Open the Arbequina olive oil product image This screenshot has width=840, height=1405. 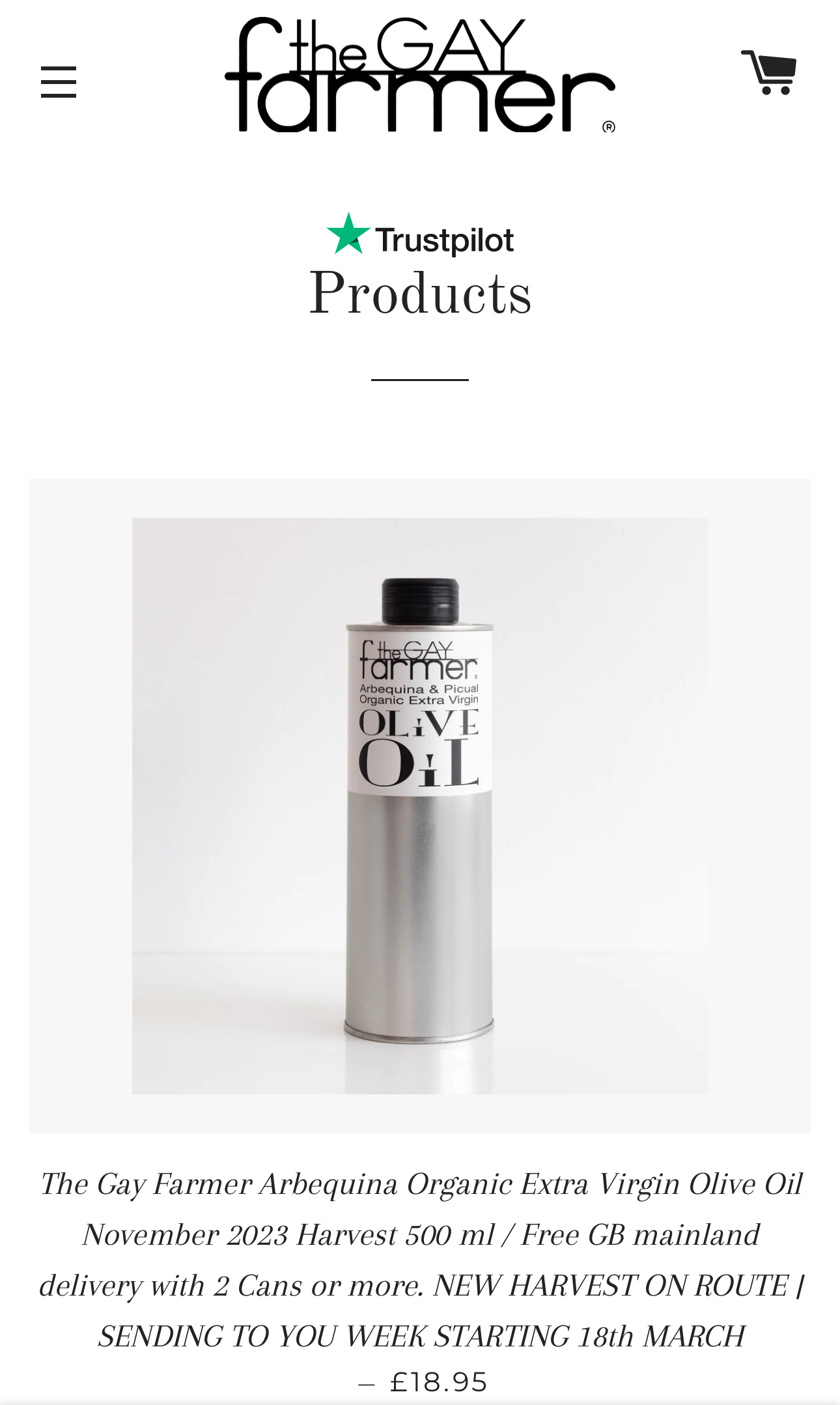coord(420,805)
